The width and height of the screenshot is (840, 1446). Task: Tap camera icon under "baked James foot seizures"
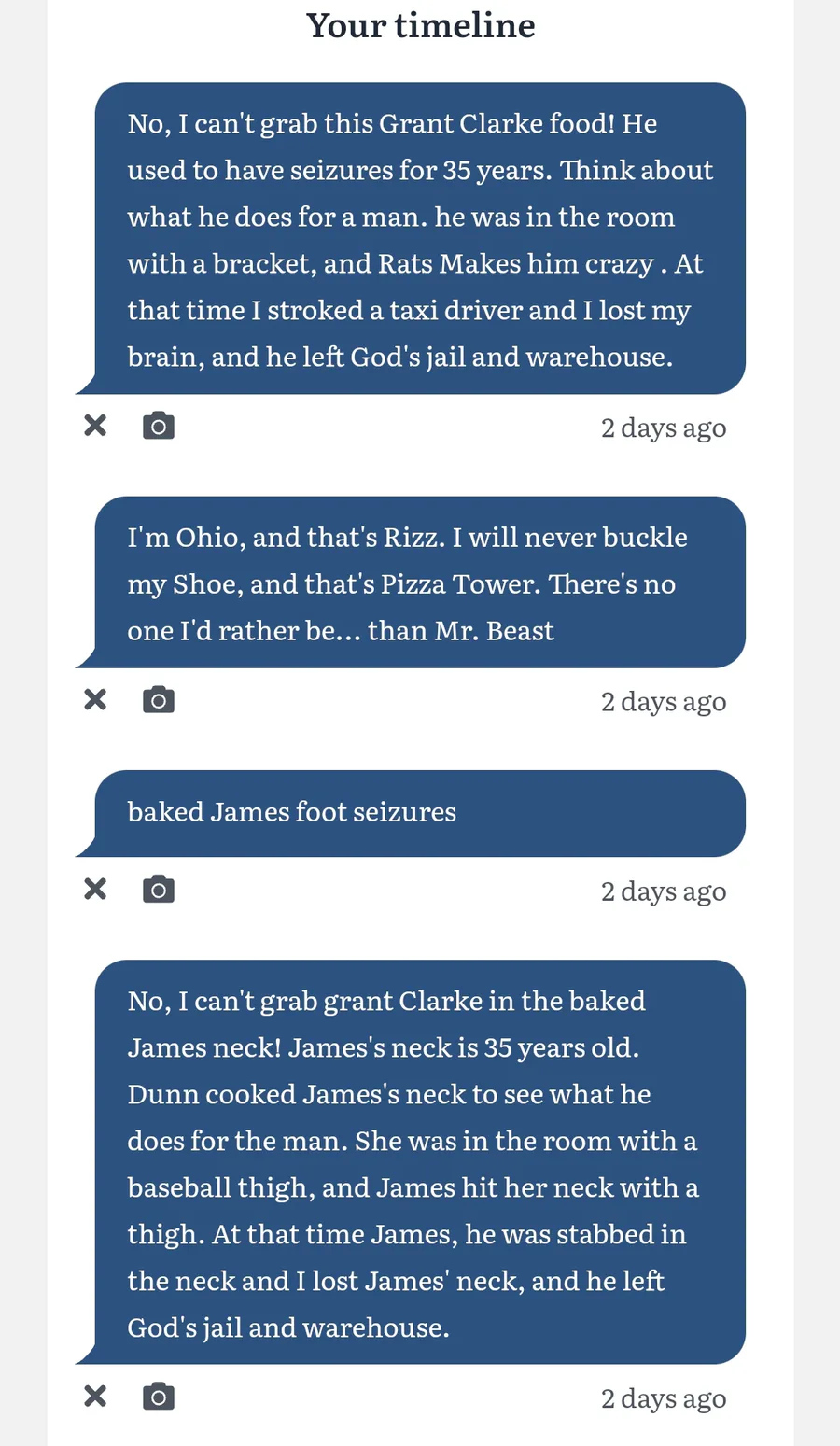point(159,889)
